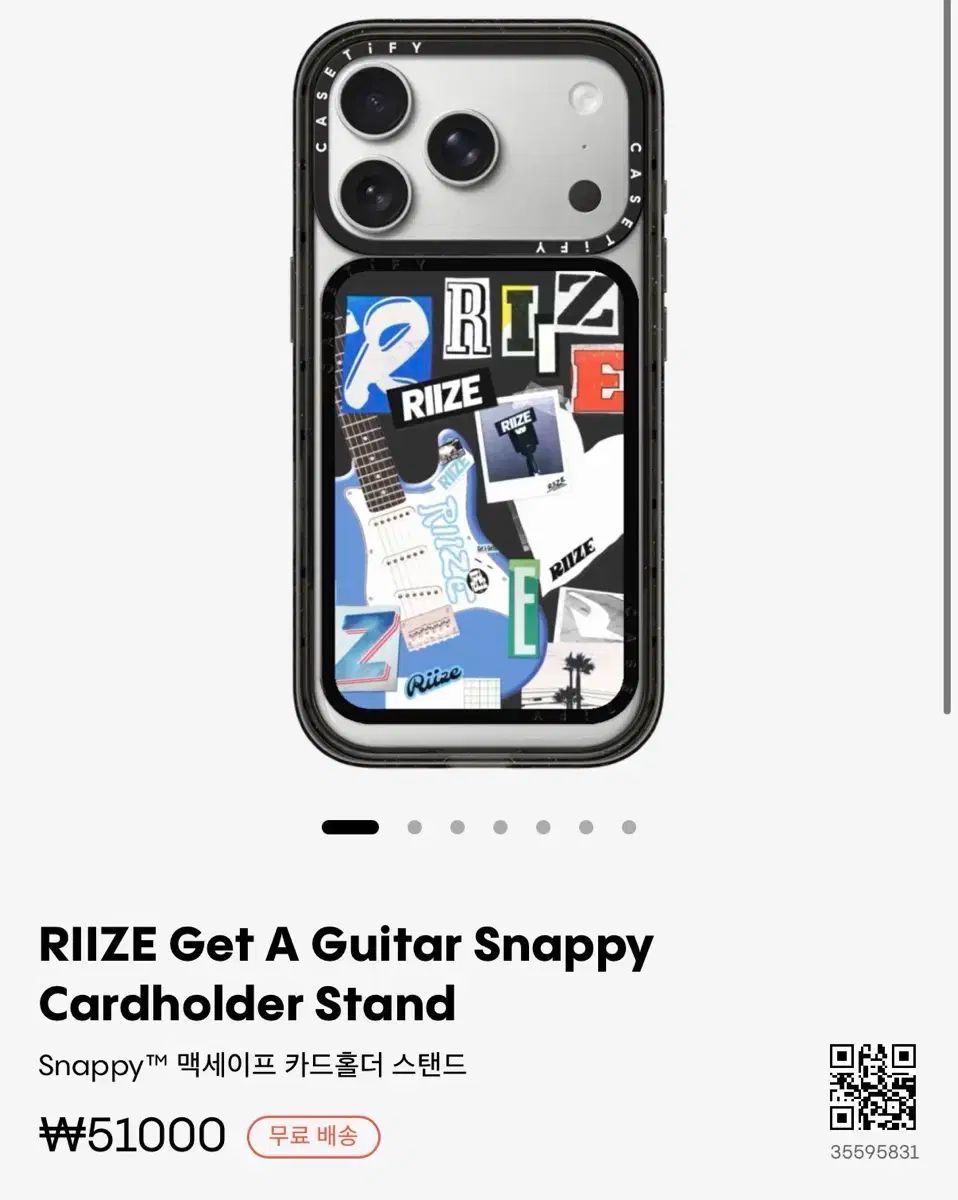Click the product number 35595831
The image size is (958, 1200).
click(x=873, y=1150)
